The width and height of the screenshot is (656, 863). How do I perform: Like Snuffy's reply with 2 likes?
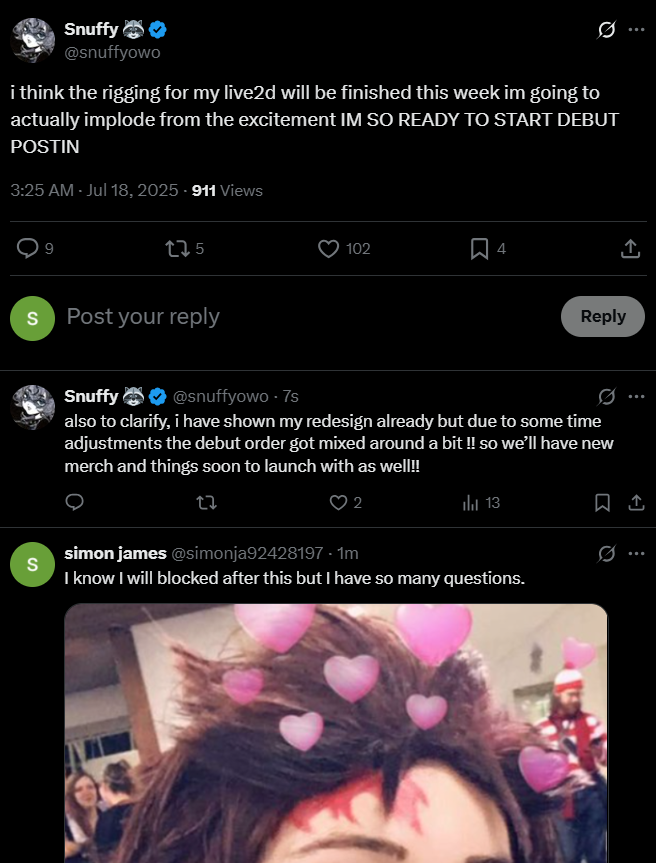pyautogui.click(x=339, y=503)
